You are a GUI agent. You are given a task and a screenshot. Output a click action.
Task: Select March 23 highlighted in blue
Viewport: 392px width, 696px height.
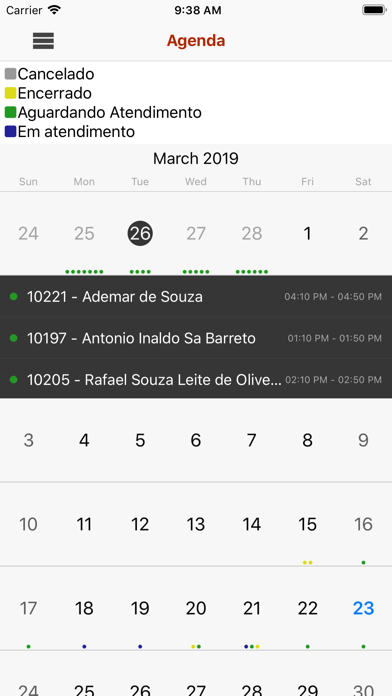(364, 608)
